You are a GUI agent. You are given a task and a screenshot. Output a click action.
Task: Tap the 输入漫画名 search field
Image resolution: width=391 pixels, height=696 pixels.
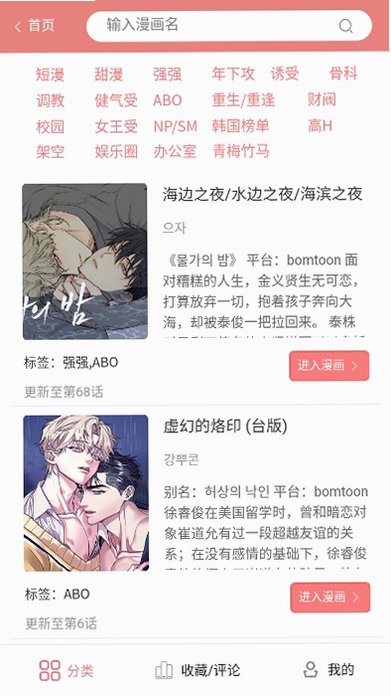pos(229,26)
